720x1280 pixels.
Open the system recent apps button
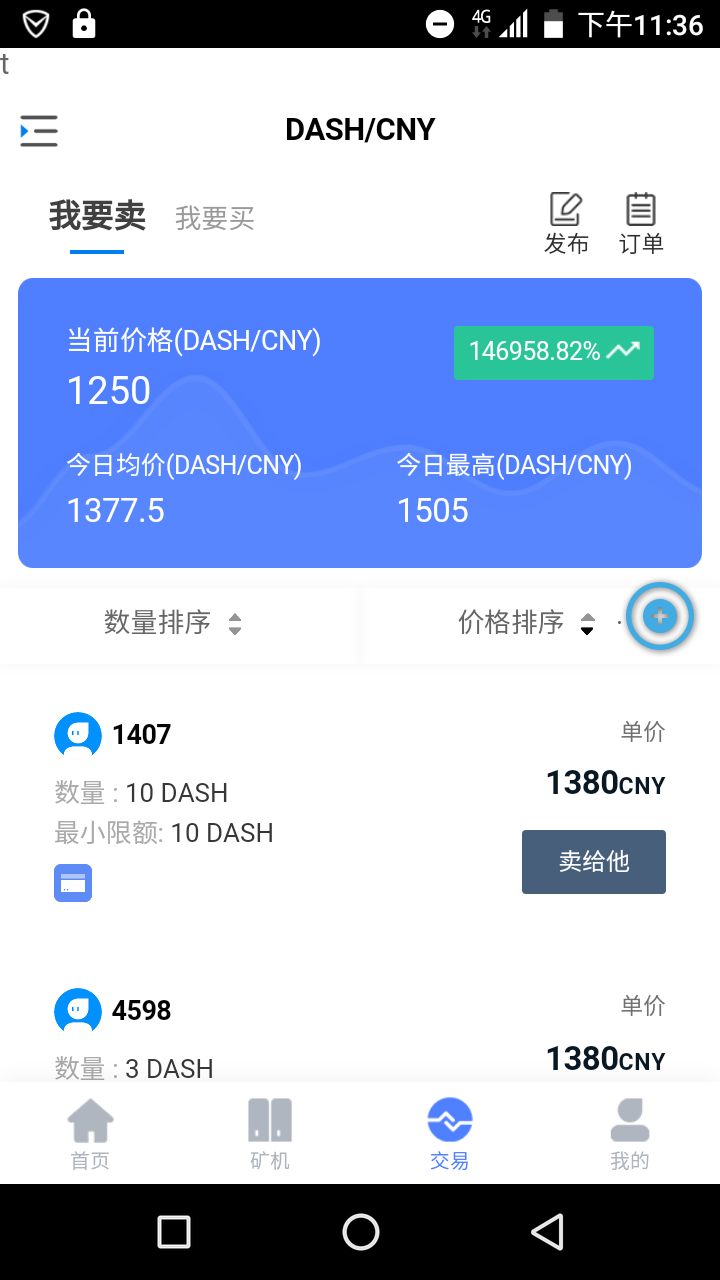(x=174, y=1232)
